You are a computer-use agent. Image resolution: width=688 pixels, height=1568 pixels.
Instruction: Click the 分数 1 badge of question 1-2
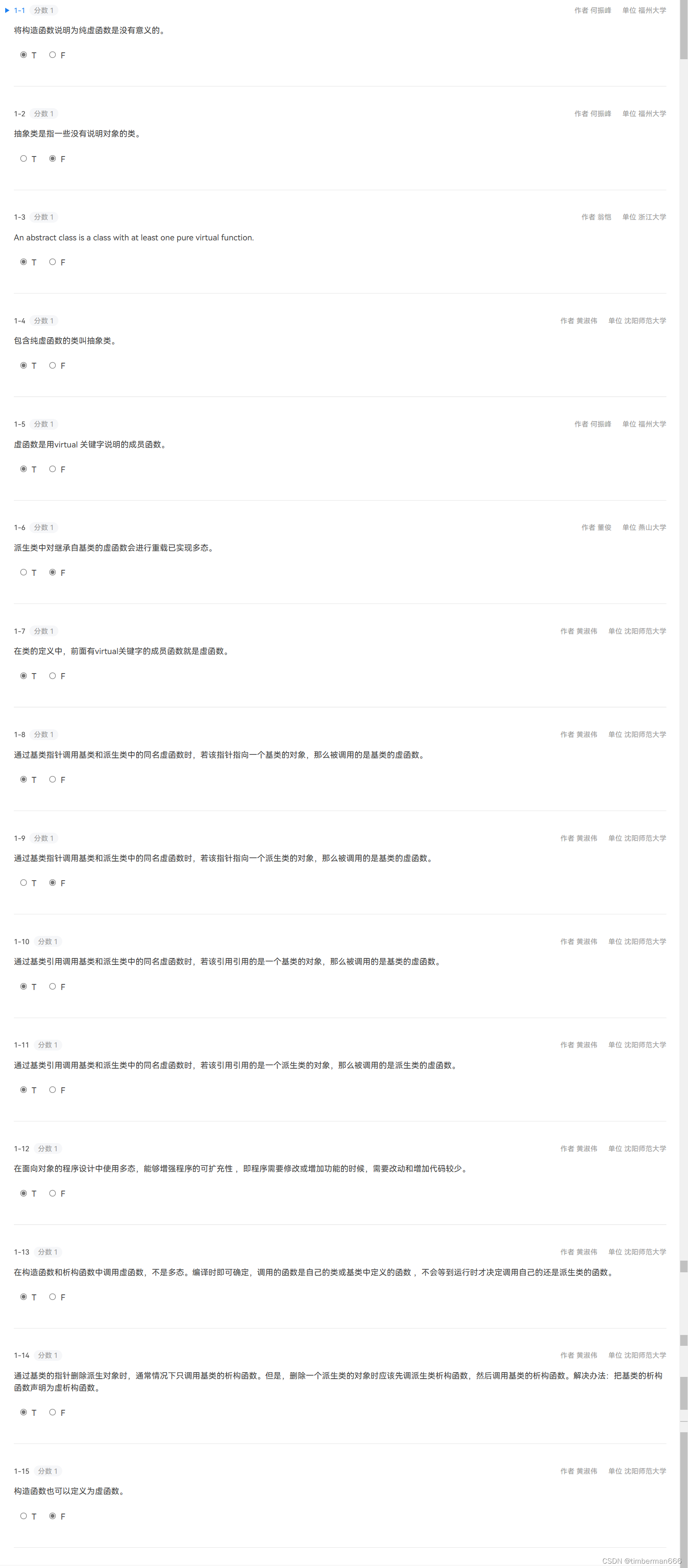coord(45,114)
